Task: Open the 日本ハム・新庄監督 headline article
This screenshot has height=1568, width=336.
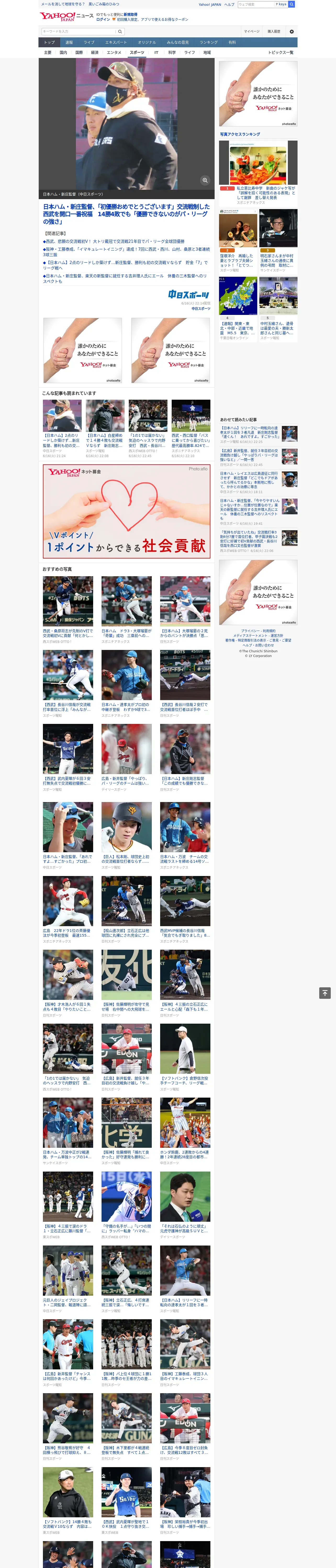Action: [x=126, y=214]
